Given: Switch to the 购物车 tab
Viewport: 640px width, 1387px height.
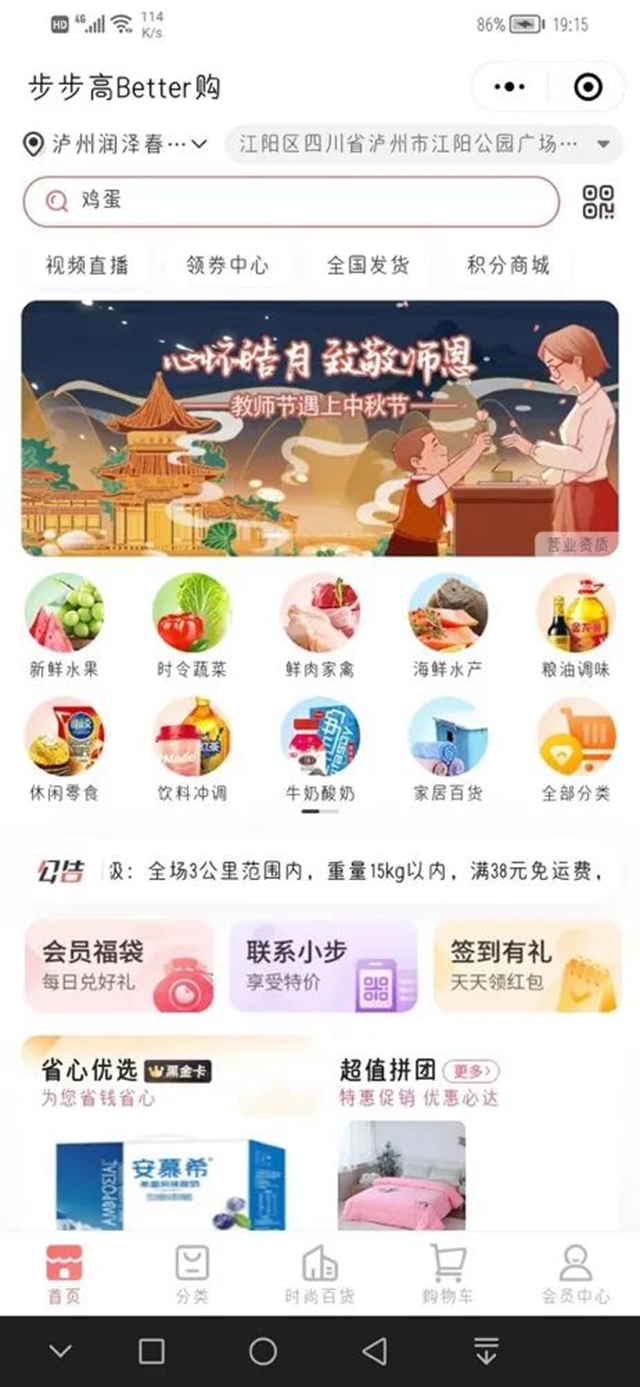Looking at the screenshot, I should [447, 1275].
